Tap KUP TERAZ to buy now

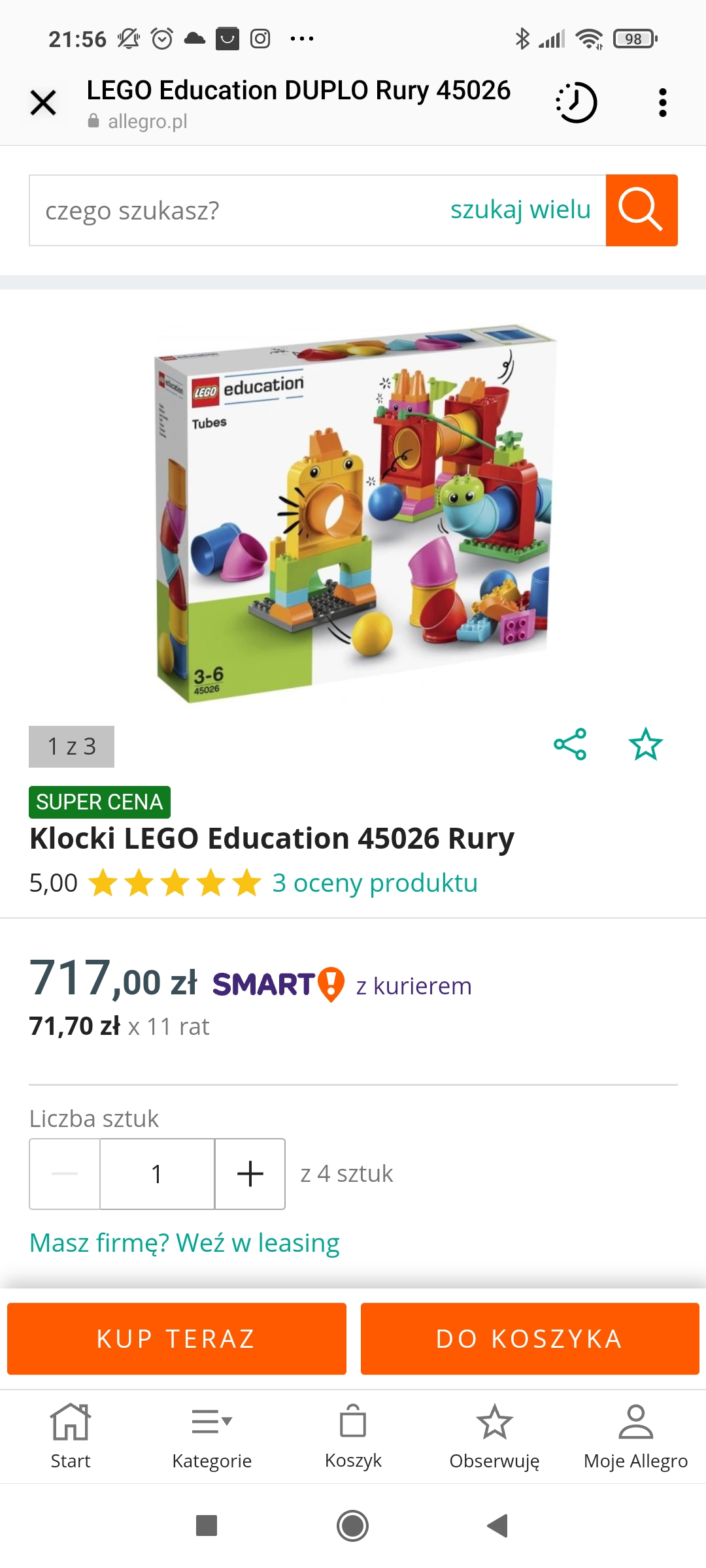[x=176, y=1339]
